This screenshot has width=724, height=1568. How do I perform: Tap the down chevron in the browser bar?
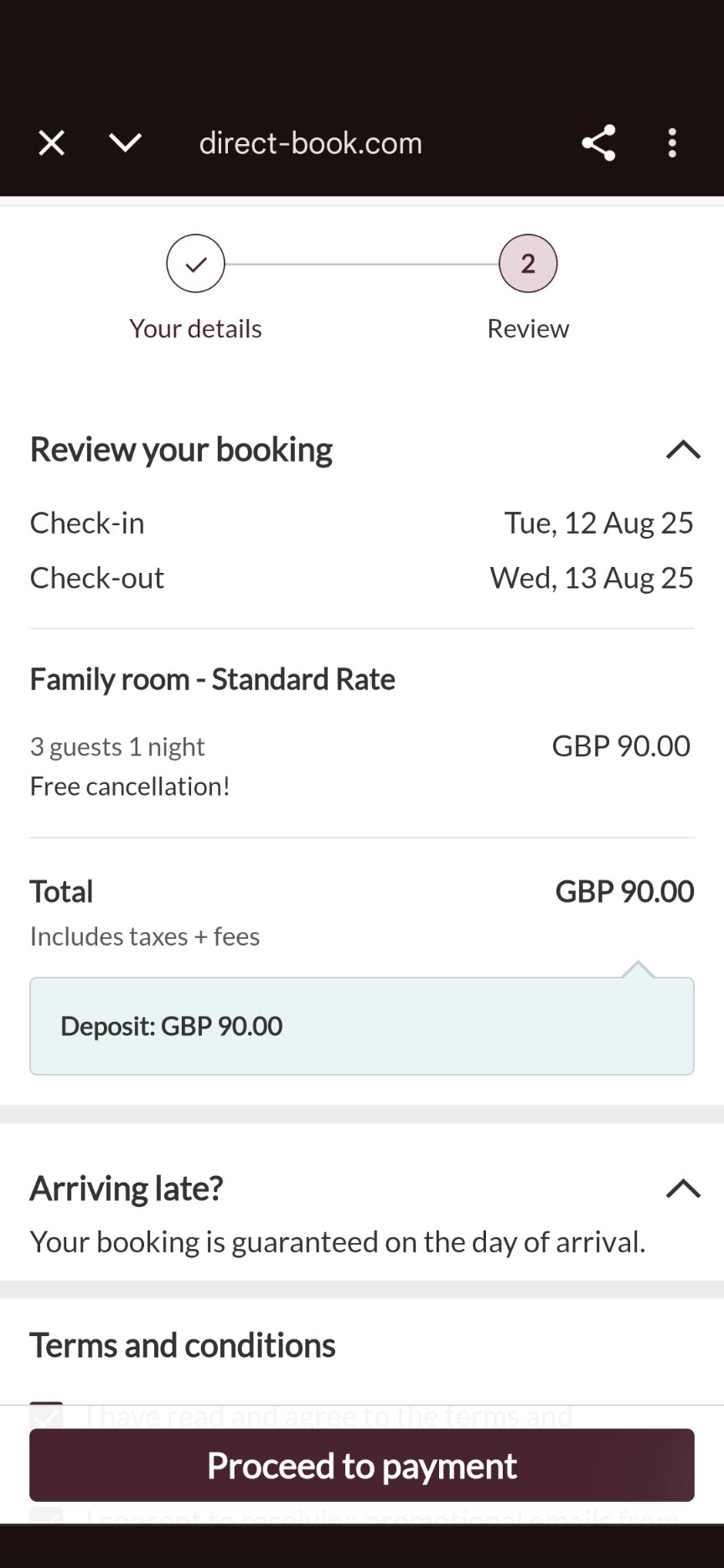point(125,142)
